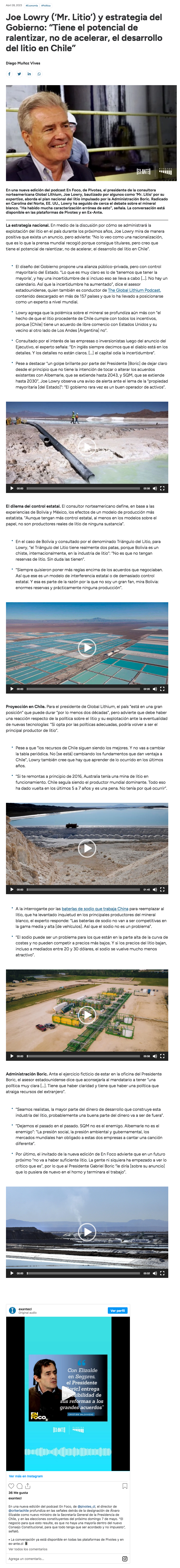Tap Ver perfil on the exanteci embed

point(117,1310)
